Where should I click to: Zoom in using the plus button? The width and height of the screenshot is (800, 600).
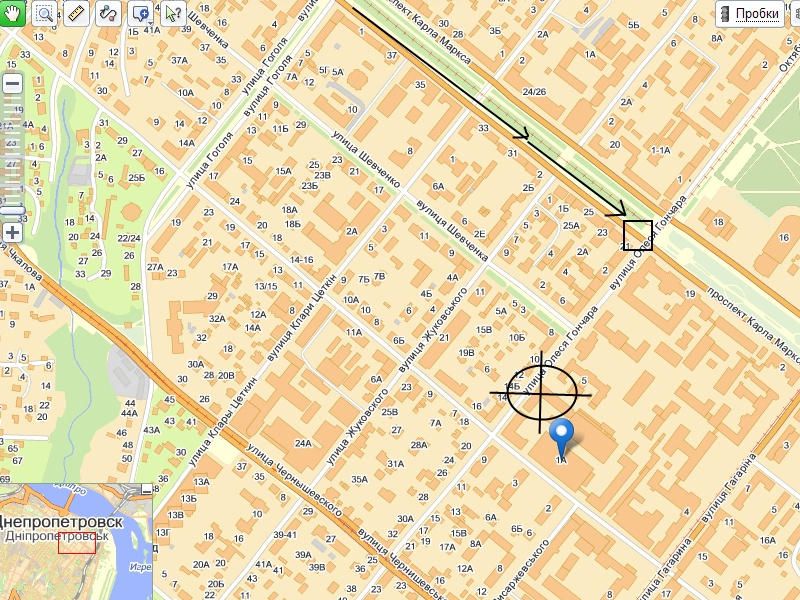point(12,233)
